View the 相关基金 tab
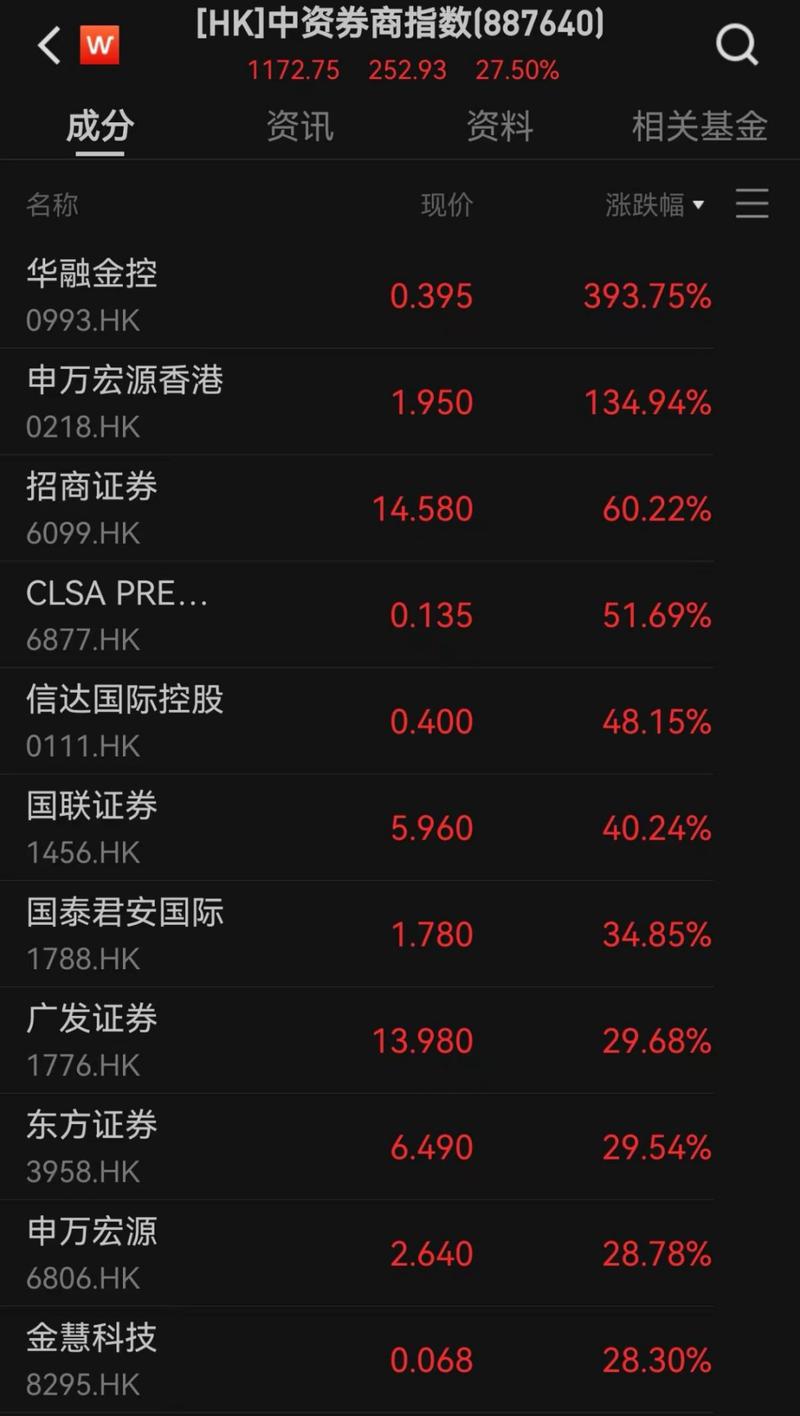 (697, 126)
